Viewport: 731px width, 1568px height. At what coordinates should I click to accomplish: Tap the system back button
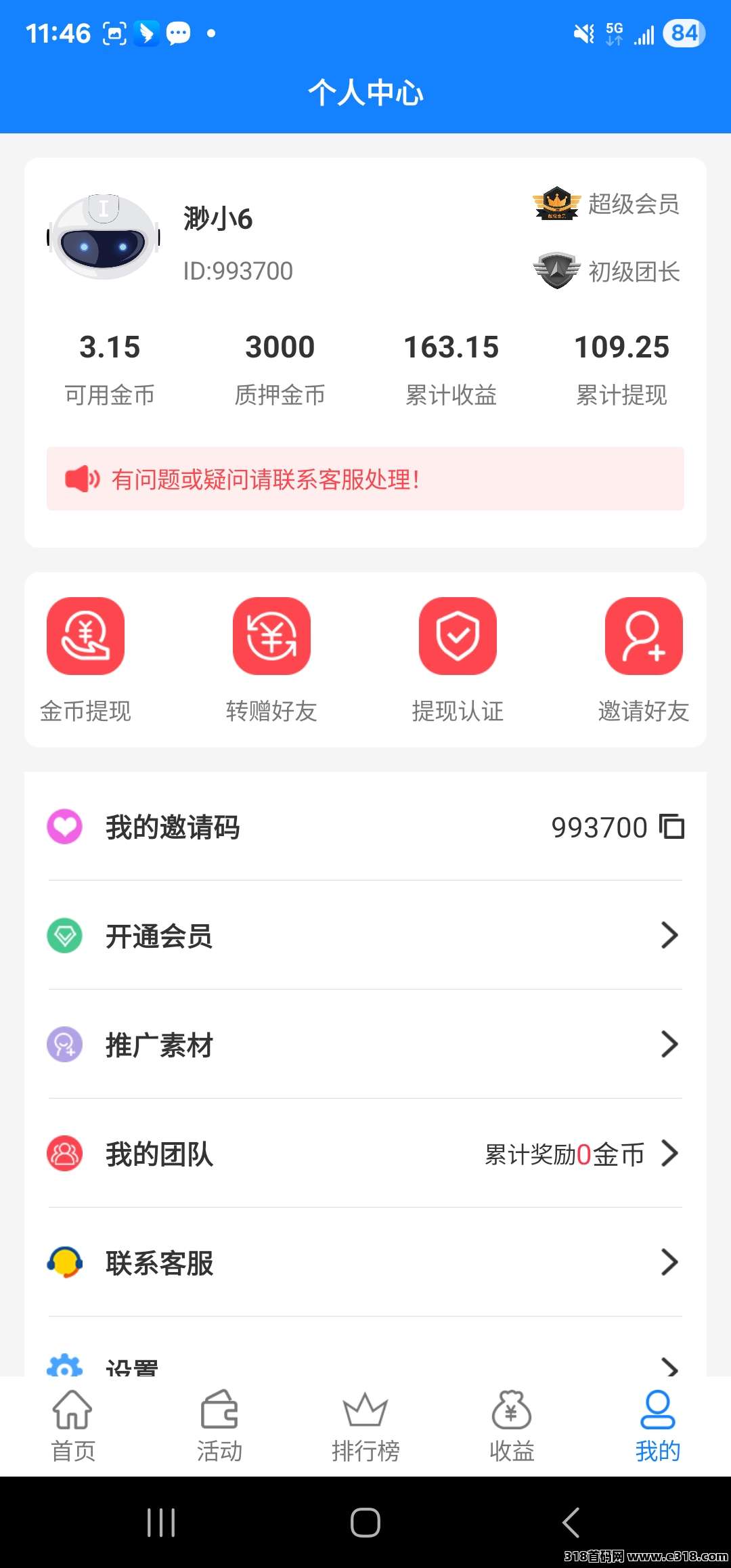click(571, 1523)
